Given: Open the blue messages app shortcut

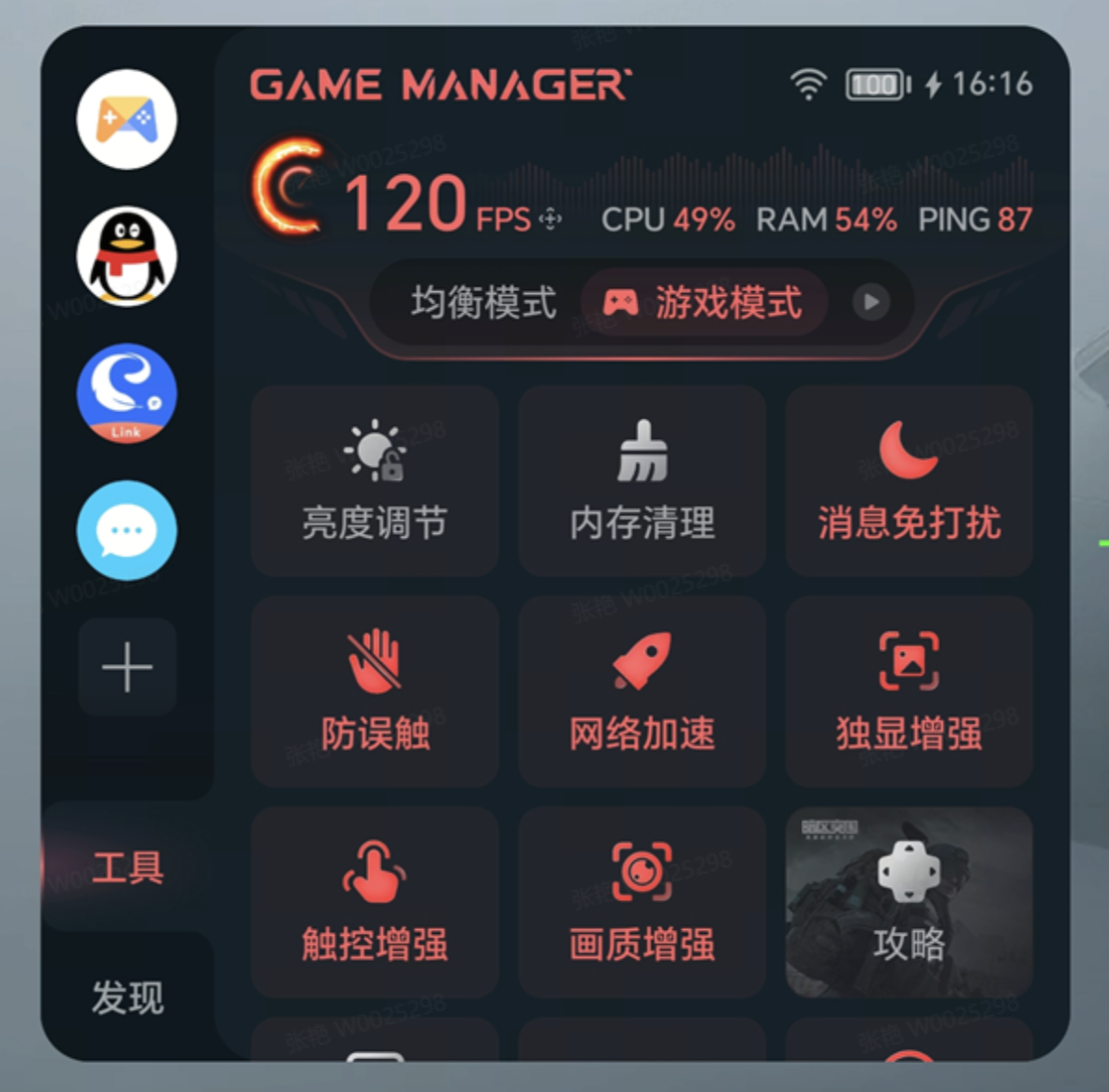Looking at the screenshot, I should (126, 530).
